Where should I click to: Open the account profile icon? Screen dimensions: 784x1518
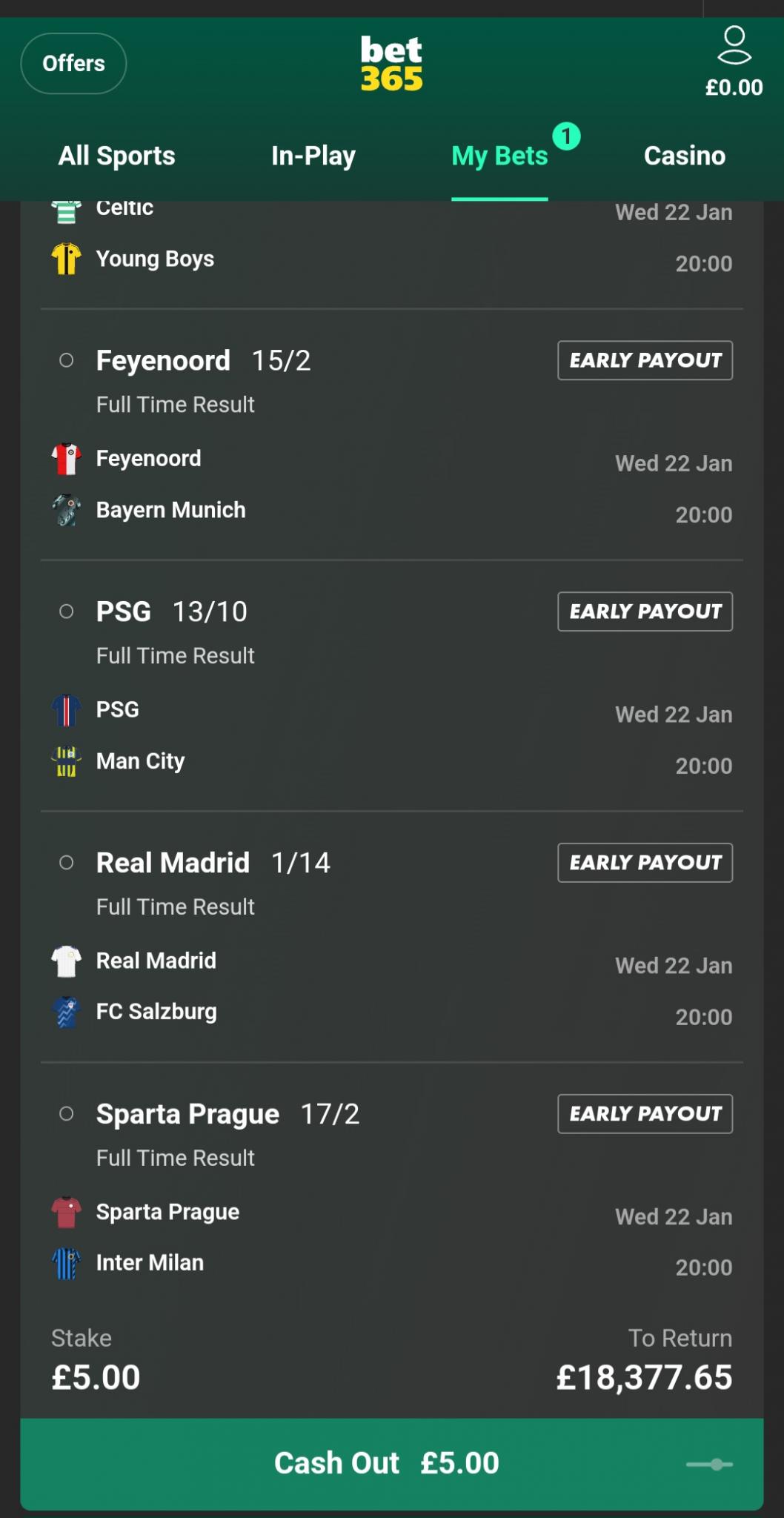pyautogui.click(x=734, y=46)
